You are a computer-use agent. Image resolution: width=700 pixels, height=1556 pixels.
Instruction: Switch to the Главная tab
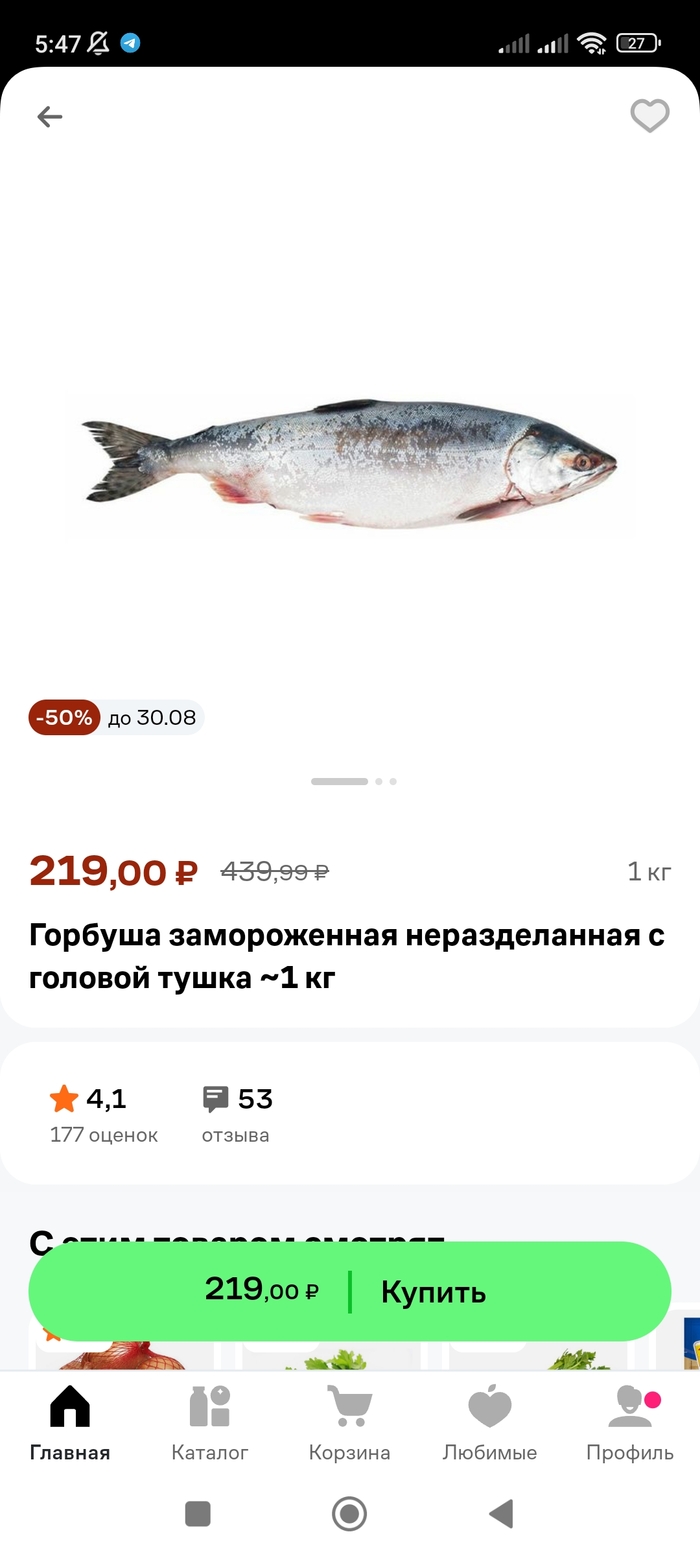pos(70,1422)
